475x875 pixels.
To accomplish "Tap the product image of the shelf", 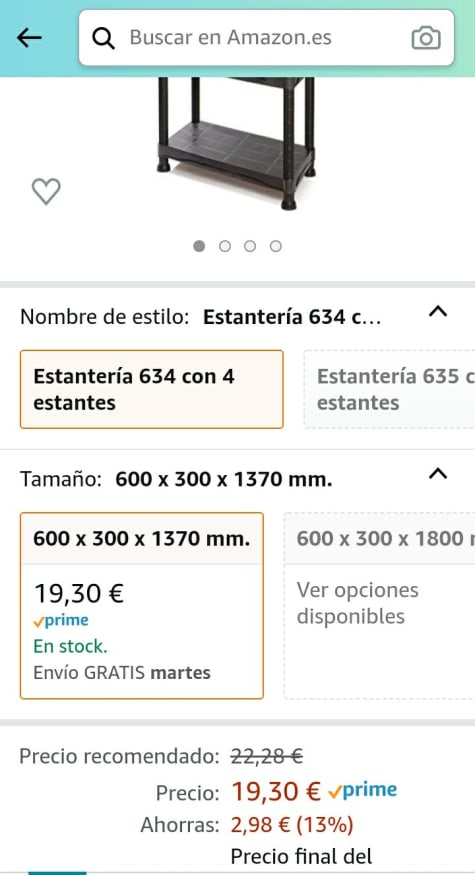I will click(x=236, y=143).
